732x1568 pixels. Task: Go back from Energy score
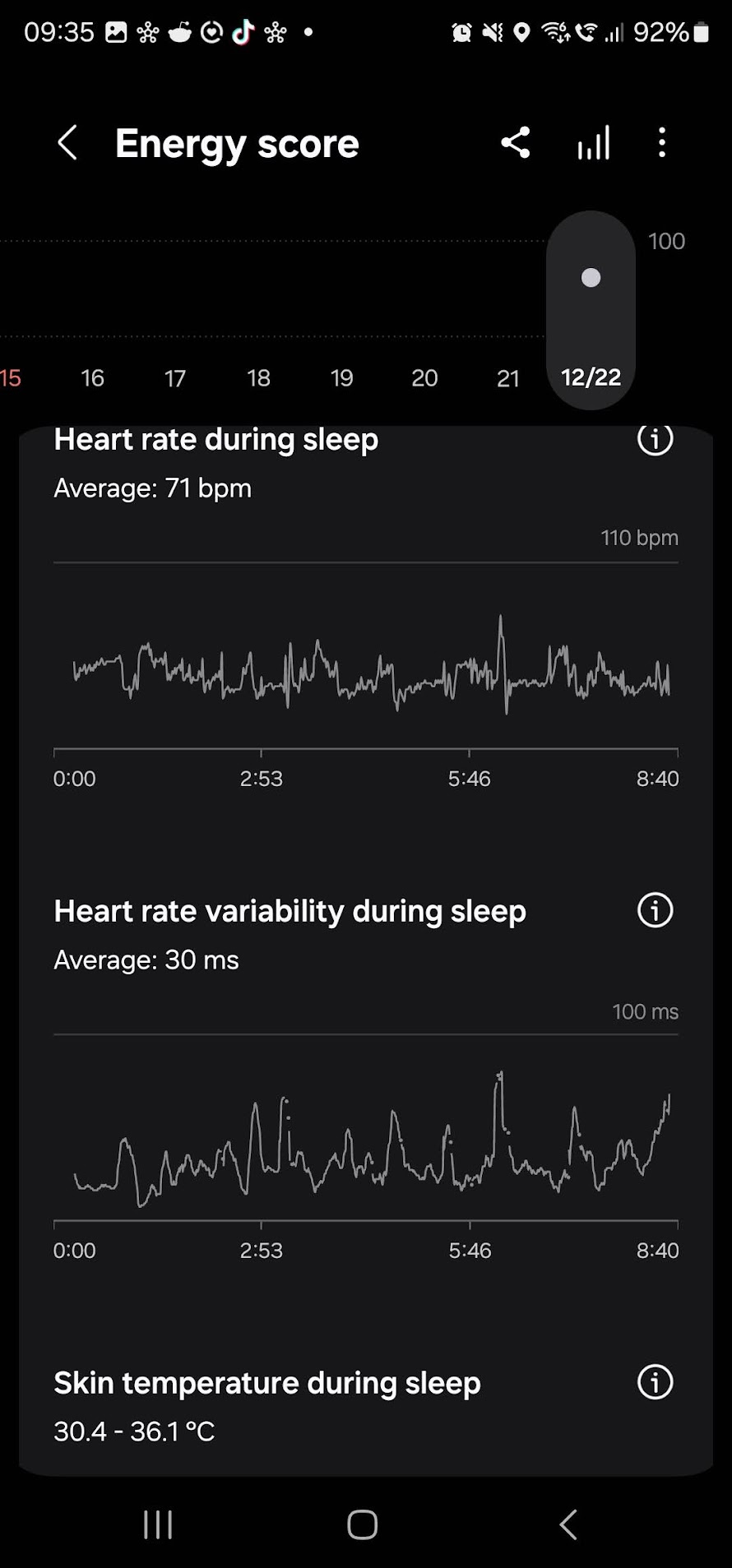[67, 143]
